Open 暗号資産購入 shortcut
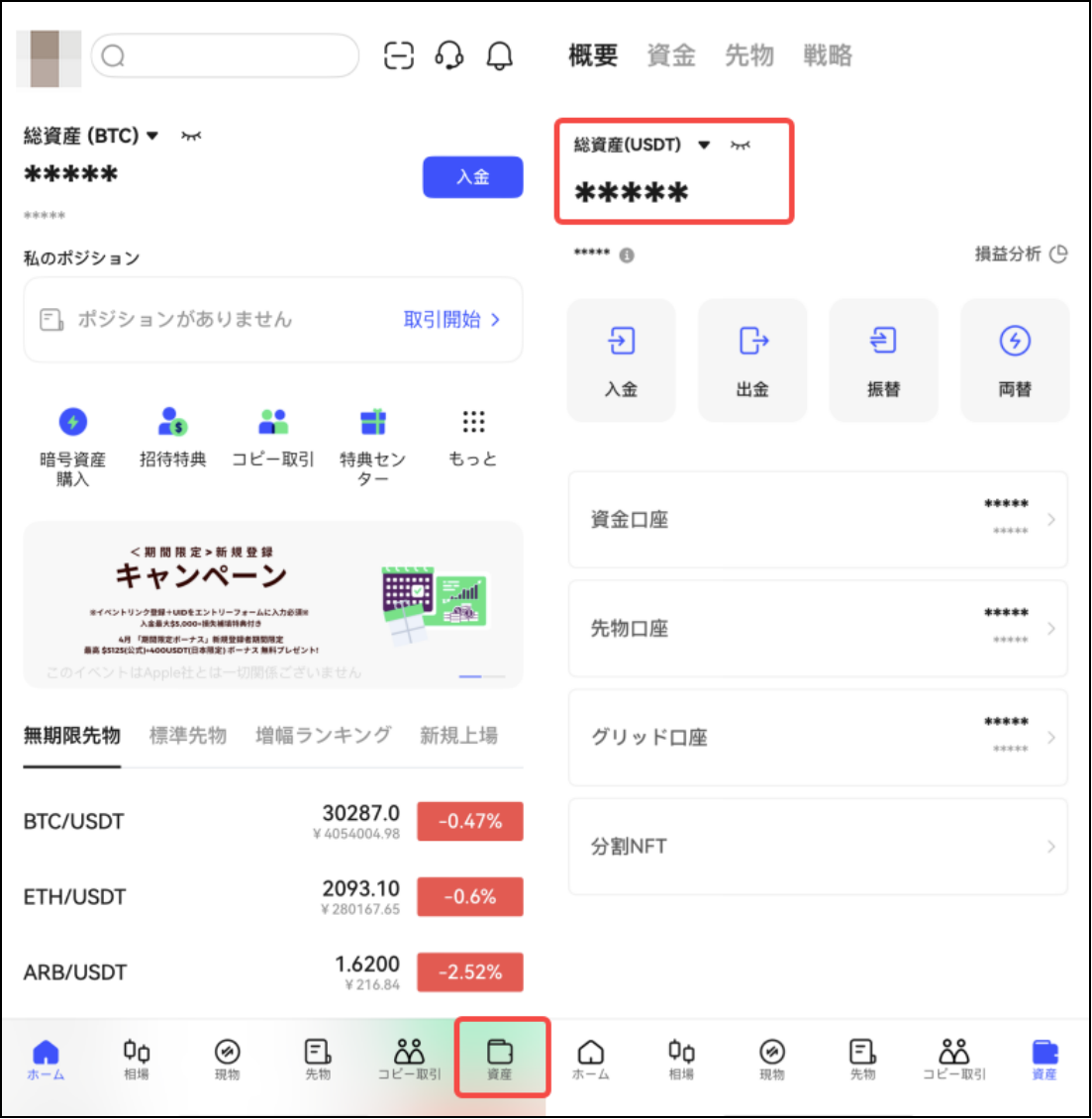The image size is (1092, 1119). tap(72, 447)
